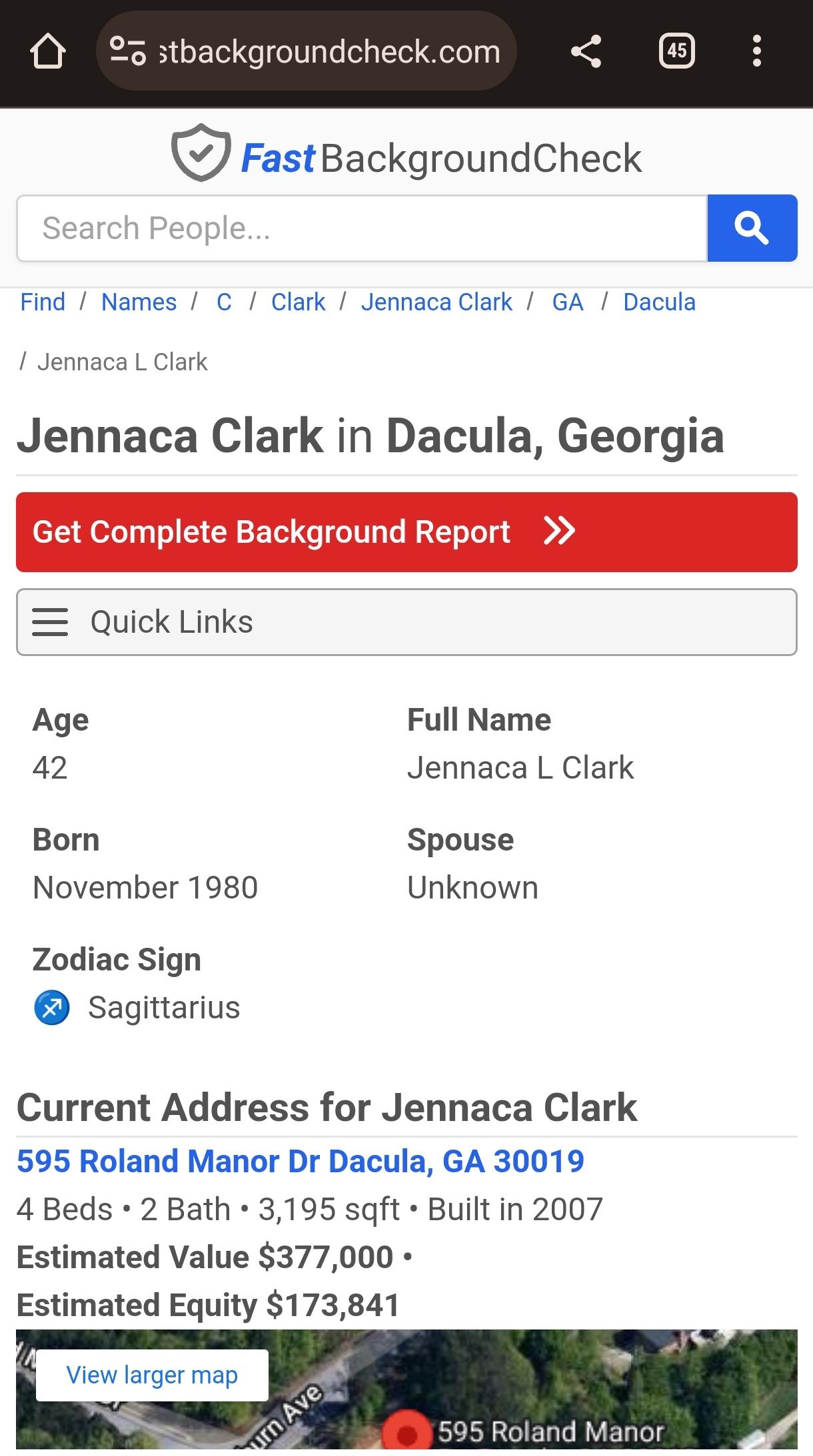Open 595 Roland Manor Dr address link
Image resolution: width=813 pixels, height=1456 pixels.
(x=300, y=1161)
